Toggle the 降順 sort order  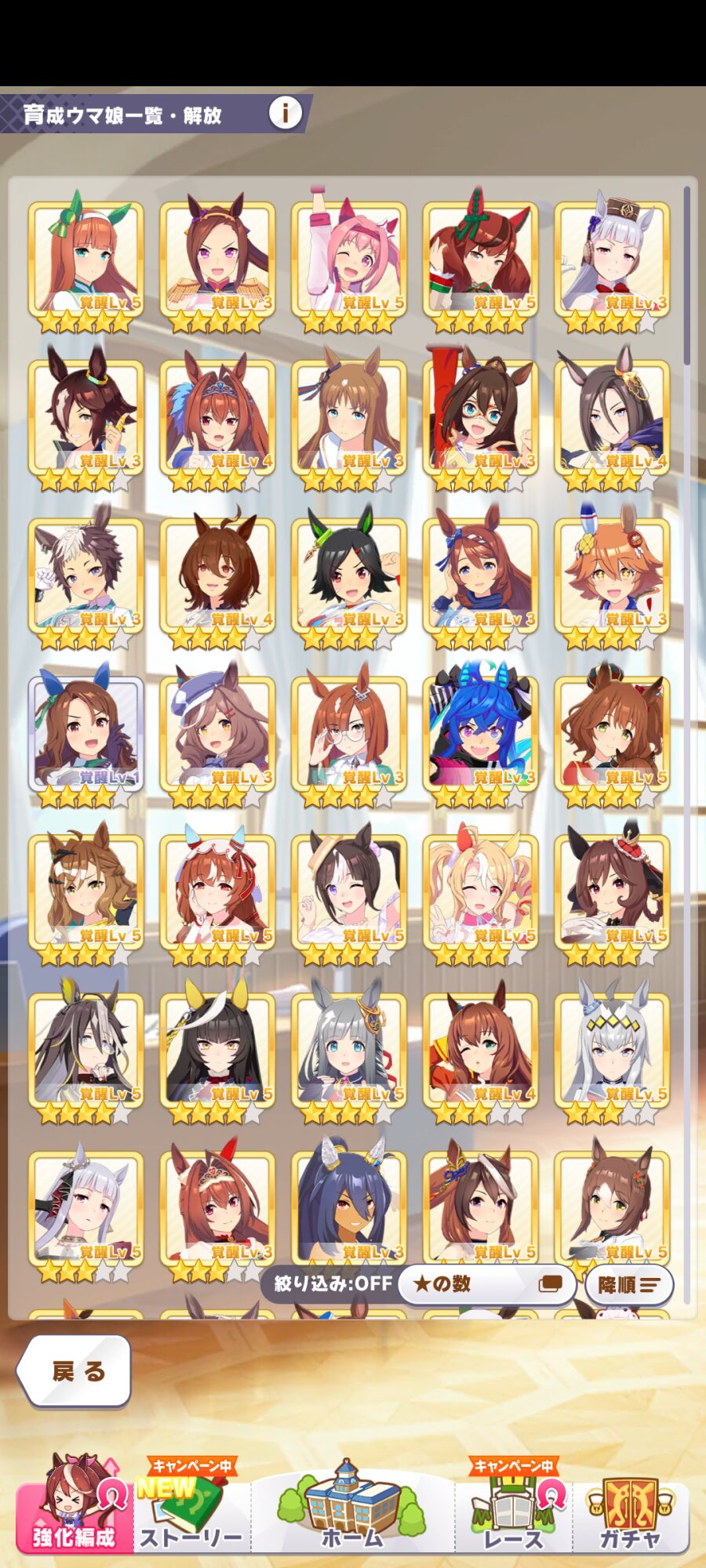[x=628, y=1285]
